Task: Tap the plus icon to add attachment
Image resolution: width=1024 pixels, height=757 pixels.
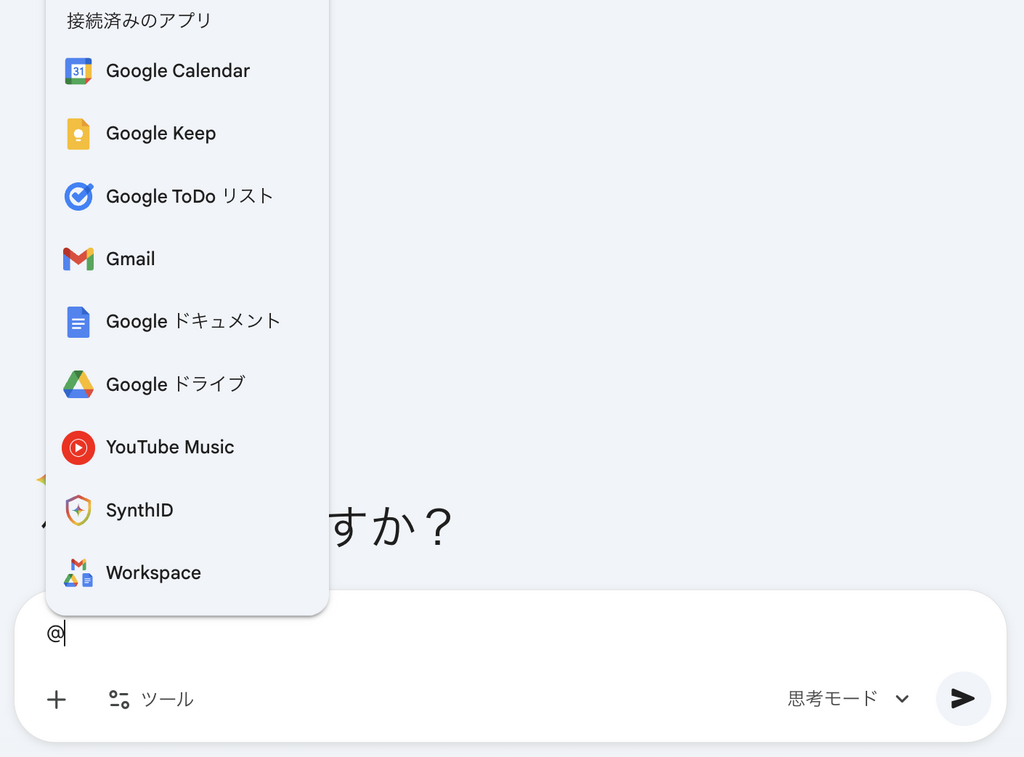Action: [x=57, y=699]
